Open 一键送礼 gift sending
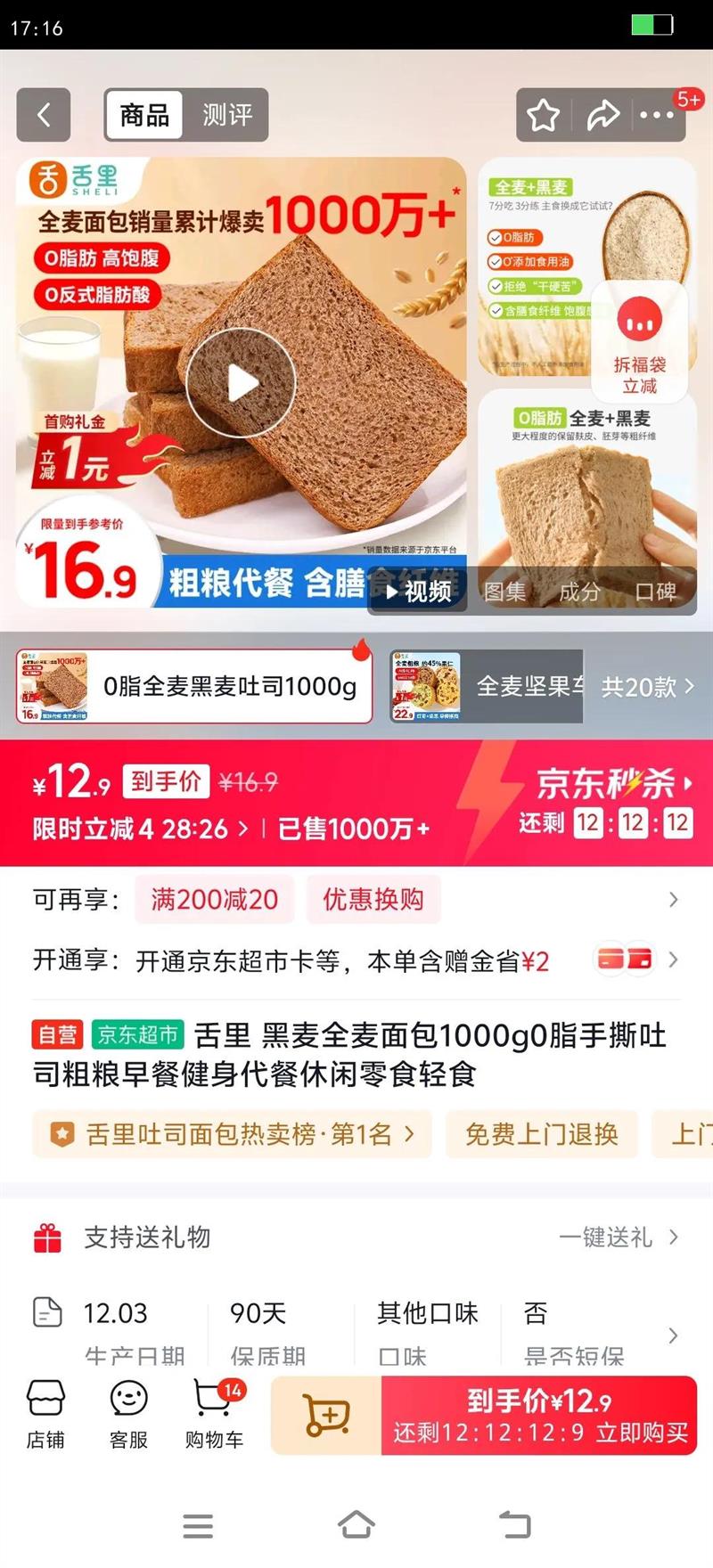The height and width of the screenshot is (1568, 713). click(x=618, y=1237)
